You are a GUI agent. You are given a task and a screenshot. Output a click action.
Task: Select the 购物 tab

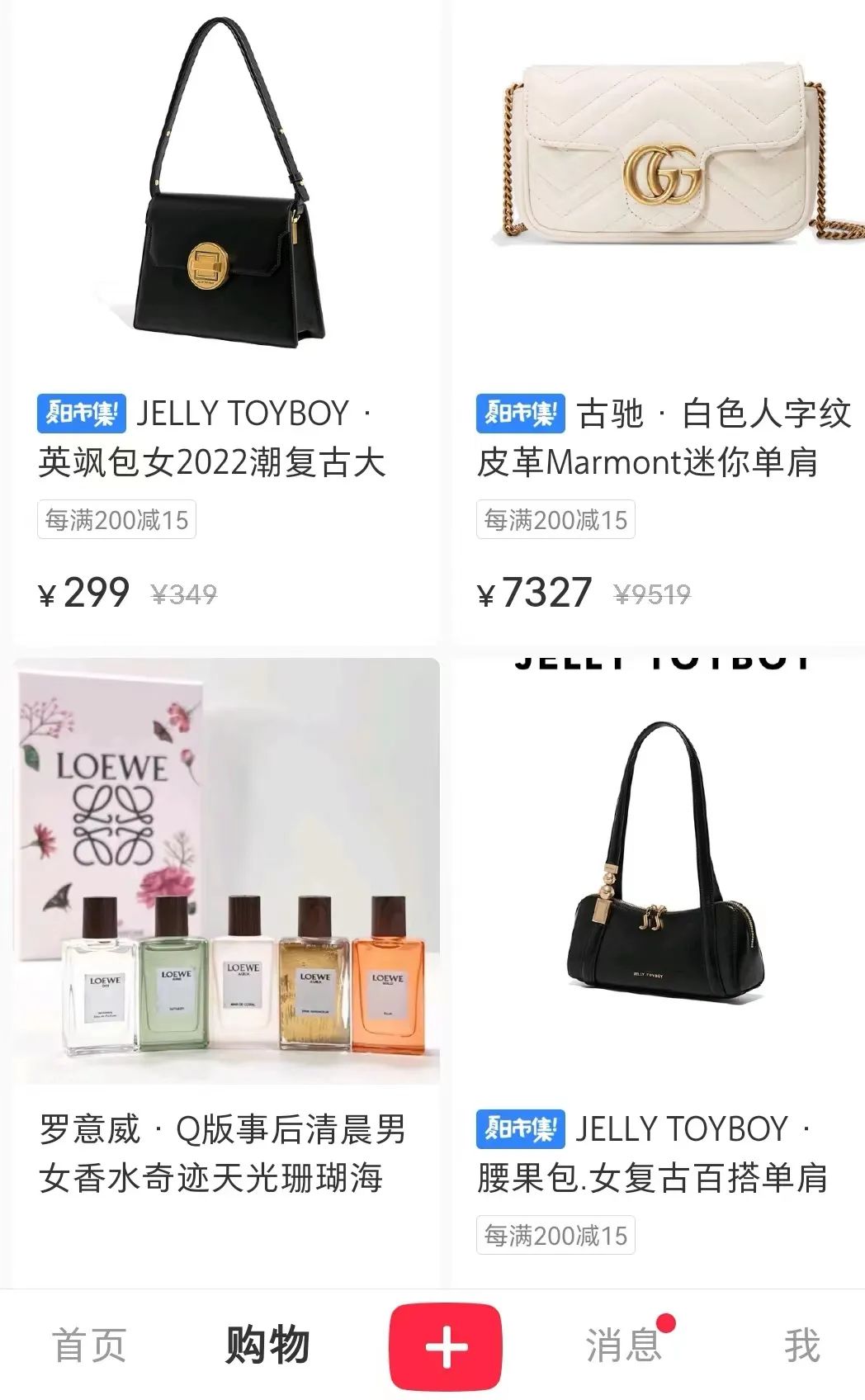tap(267, 1346)
